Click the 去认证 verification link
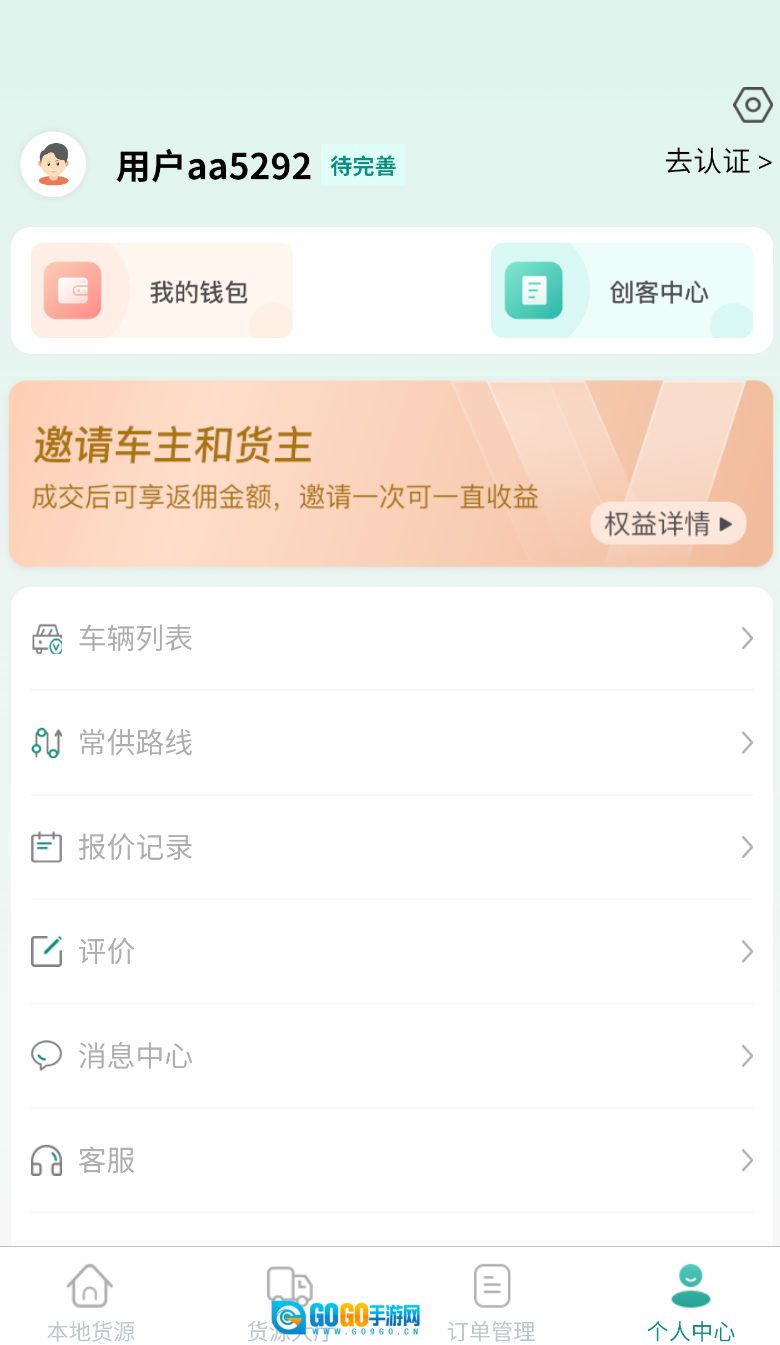 coord(718,162)
